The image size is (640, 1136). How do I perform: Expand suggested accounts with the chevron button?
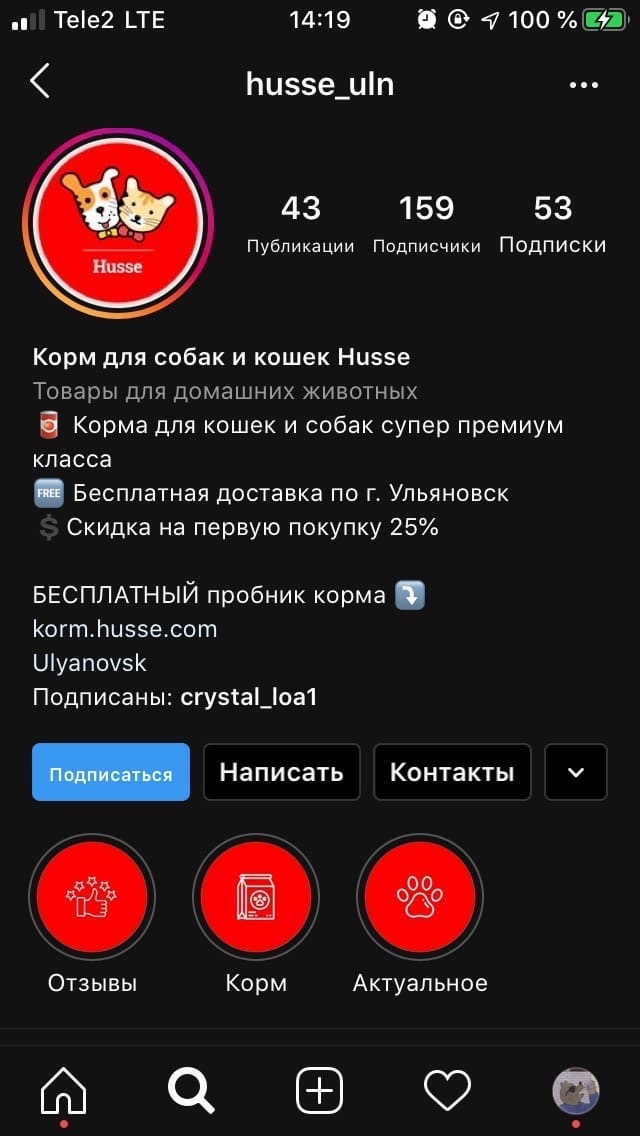[x=576, y=772]
